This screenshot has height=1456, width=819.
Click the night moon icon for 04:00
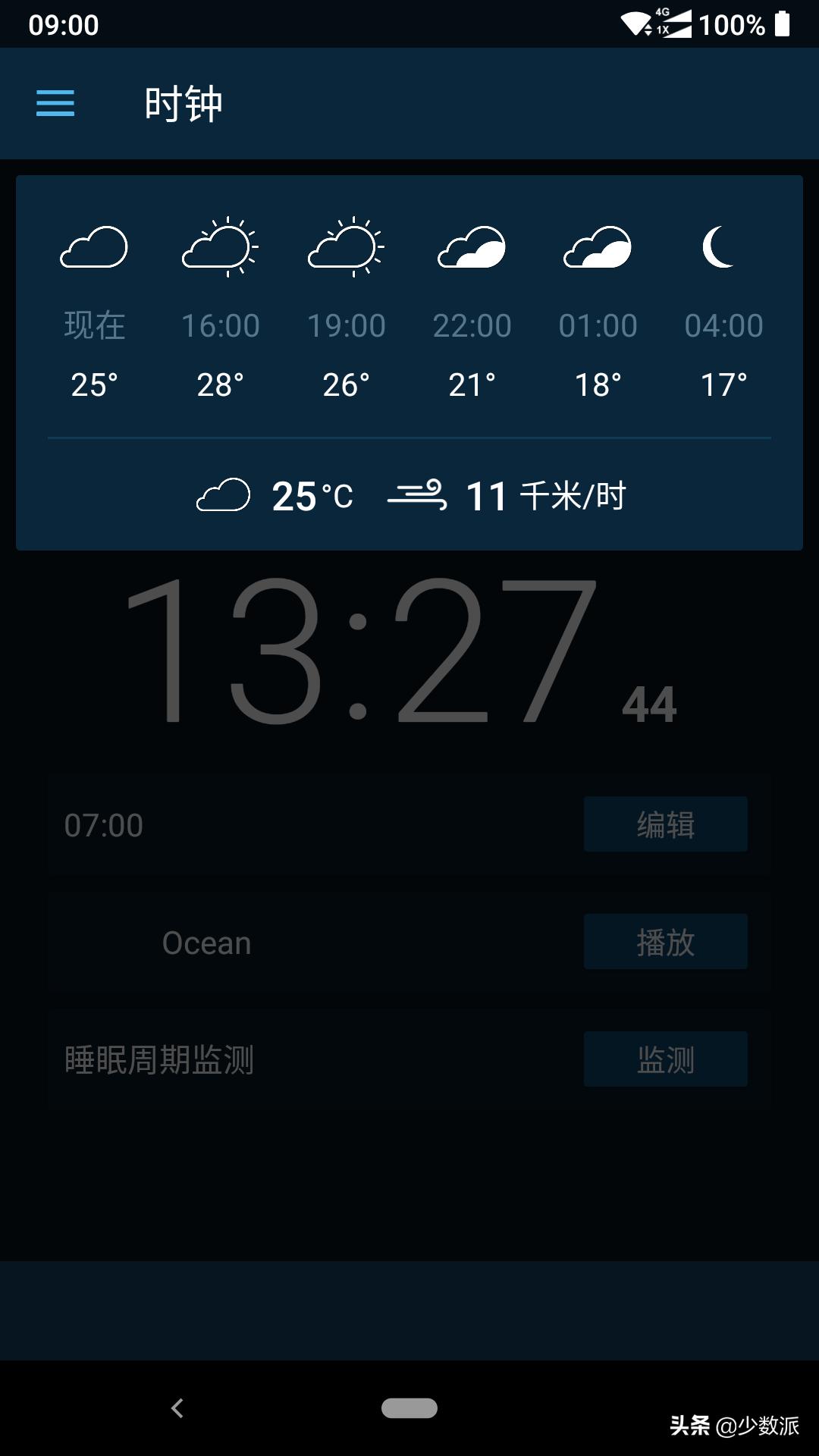coord(717,244)
